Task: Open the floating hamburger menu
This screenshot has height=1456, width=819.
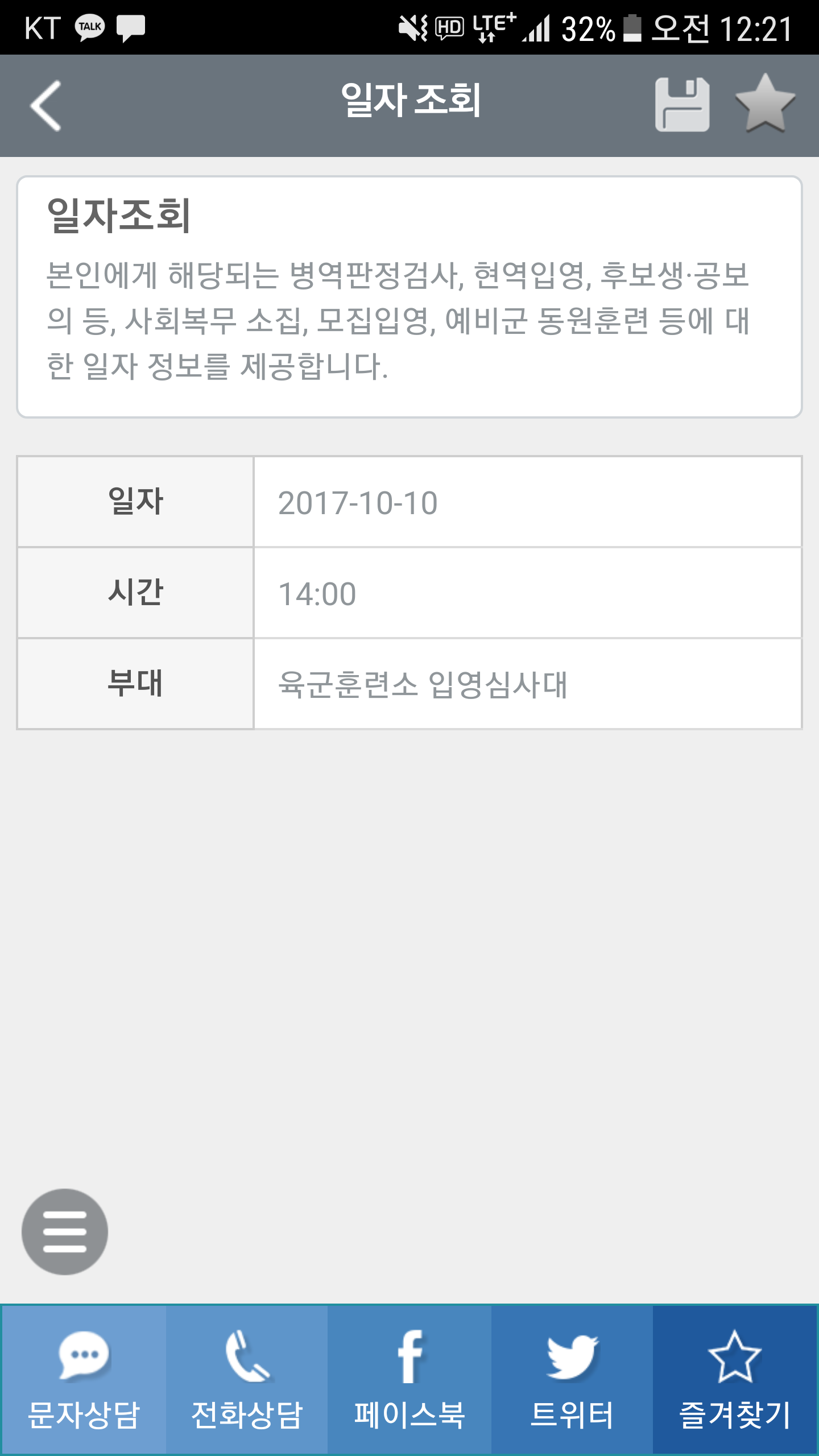Action: point(65,1231)
